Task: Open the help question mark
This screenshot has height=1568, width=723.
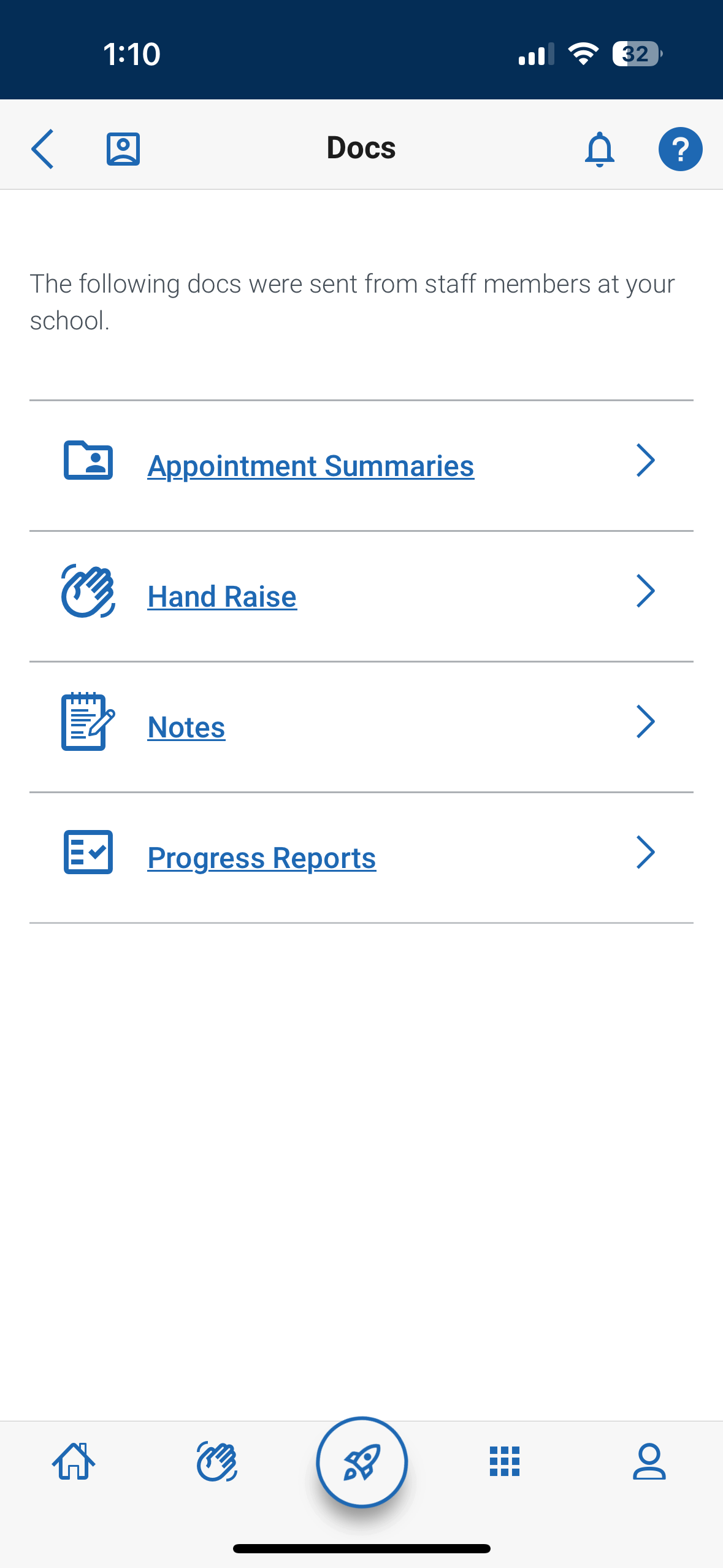Action: point(680,149)
